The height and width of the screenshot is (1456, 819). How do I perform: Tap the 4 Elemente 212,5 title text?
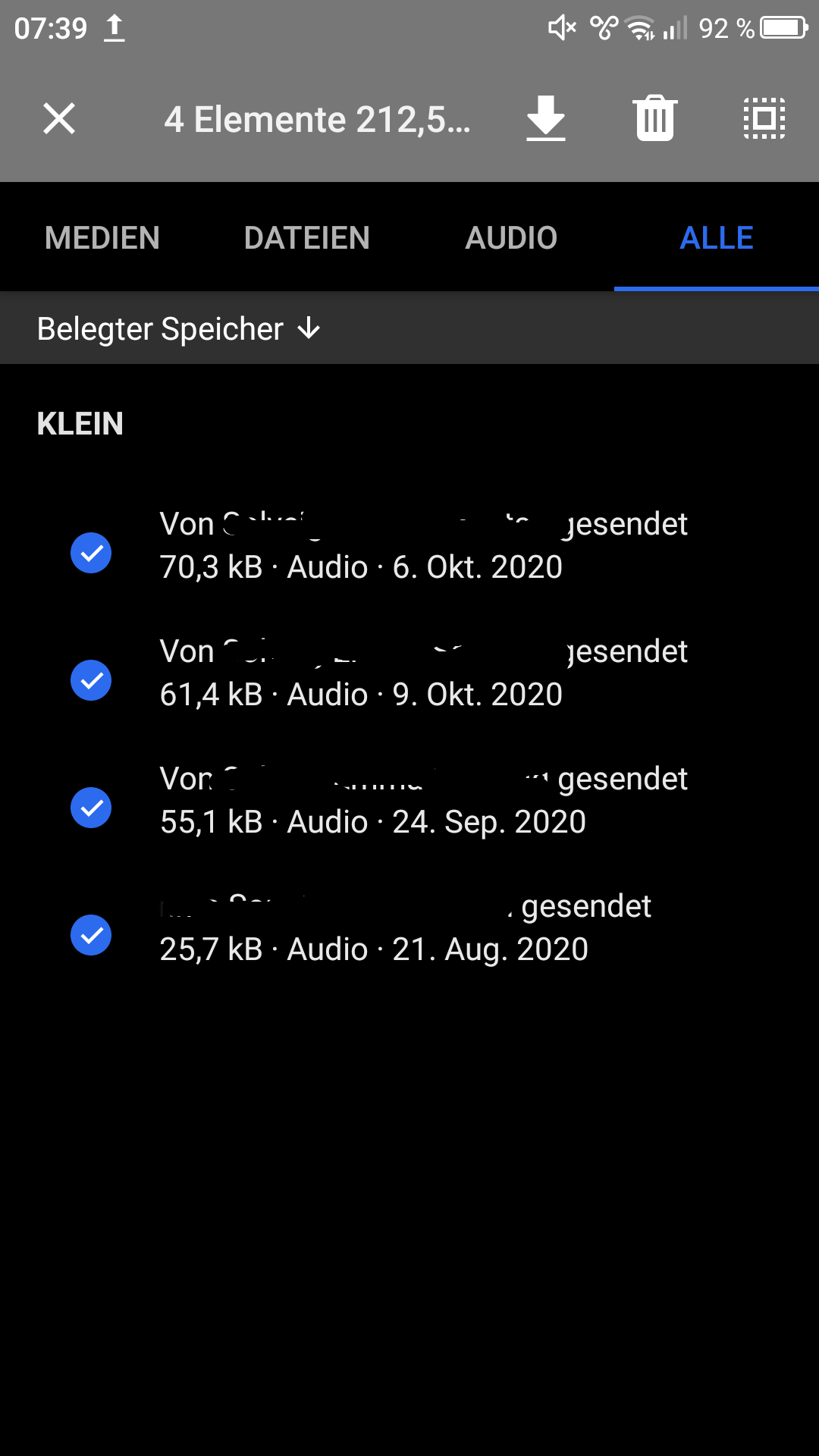[318, 118]
